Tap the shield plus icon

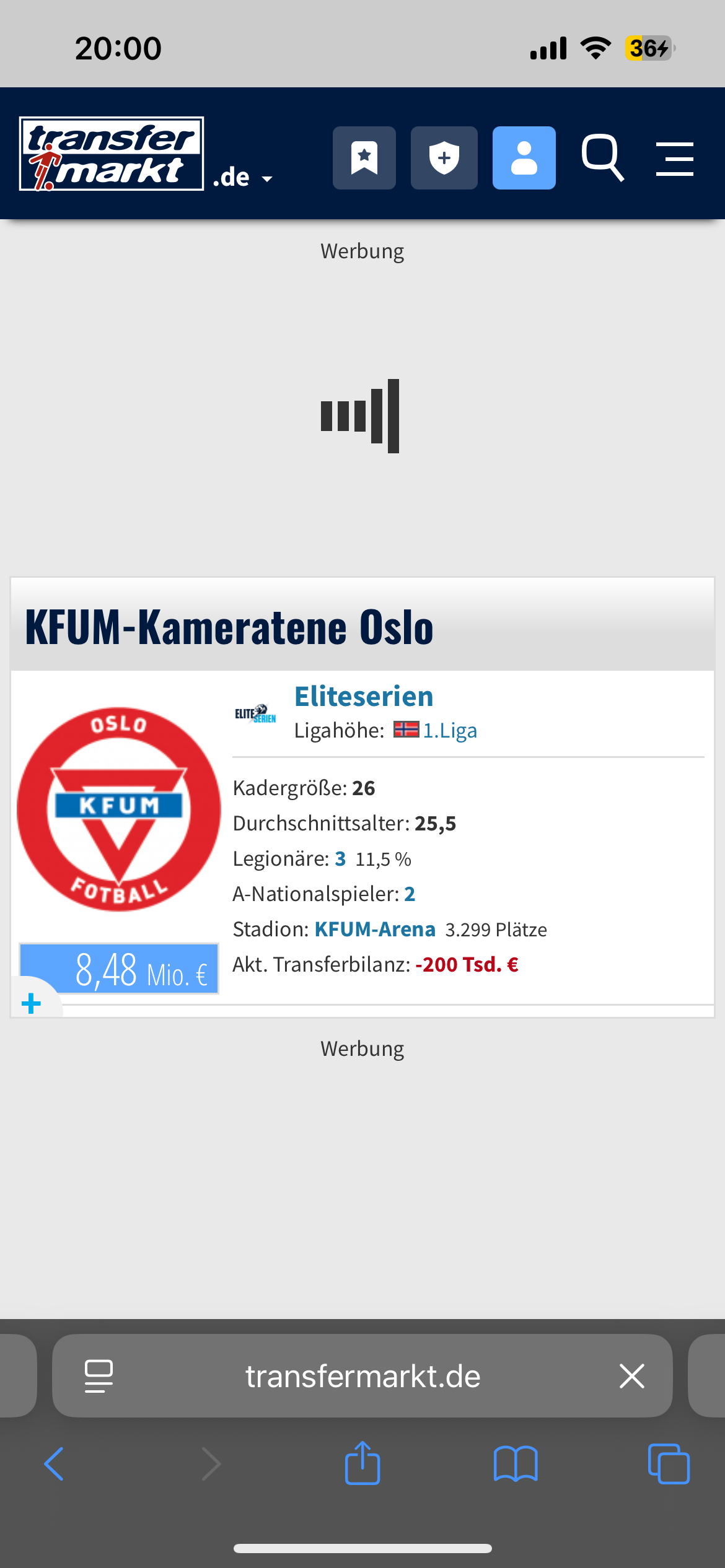(x=444, y=158)
